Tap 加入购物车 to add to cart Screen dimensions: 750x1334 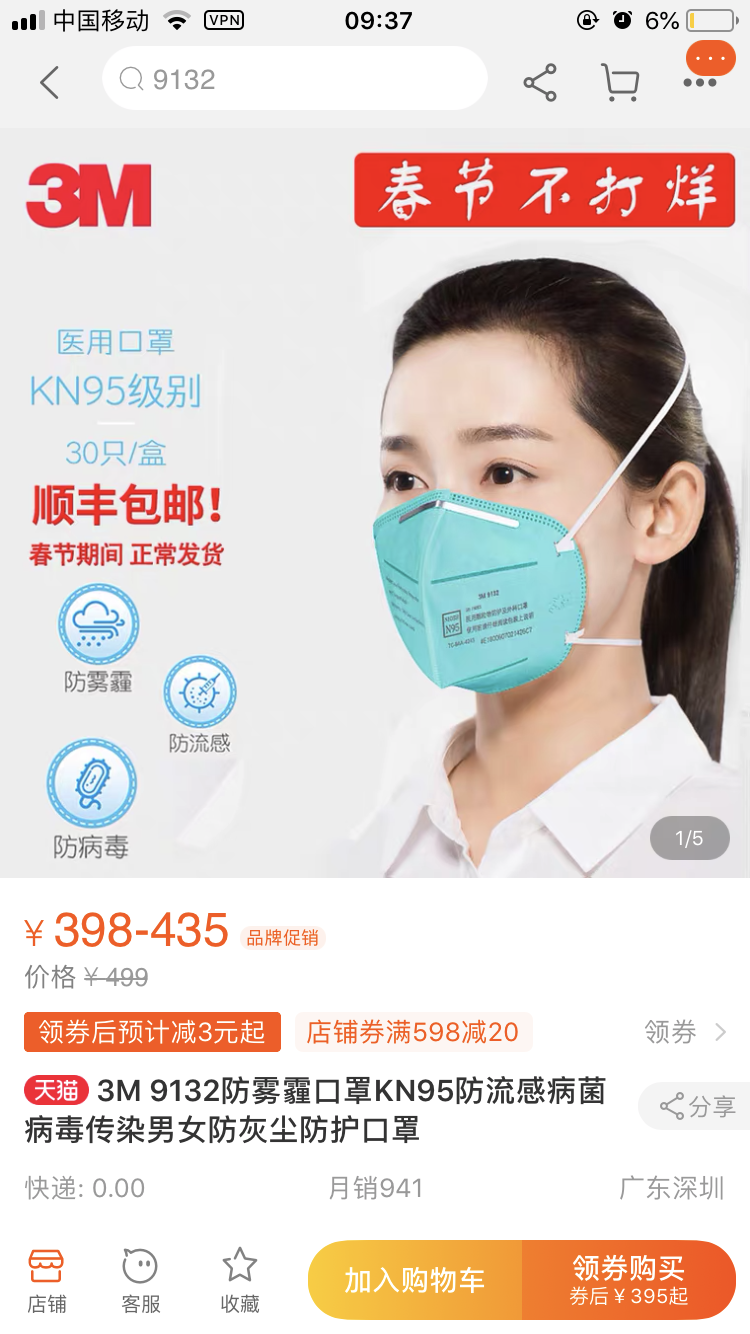coord(415,1280)
